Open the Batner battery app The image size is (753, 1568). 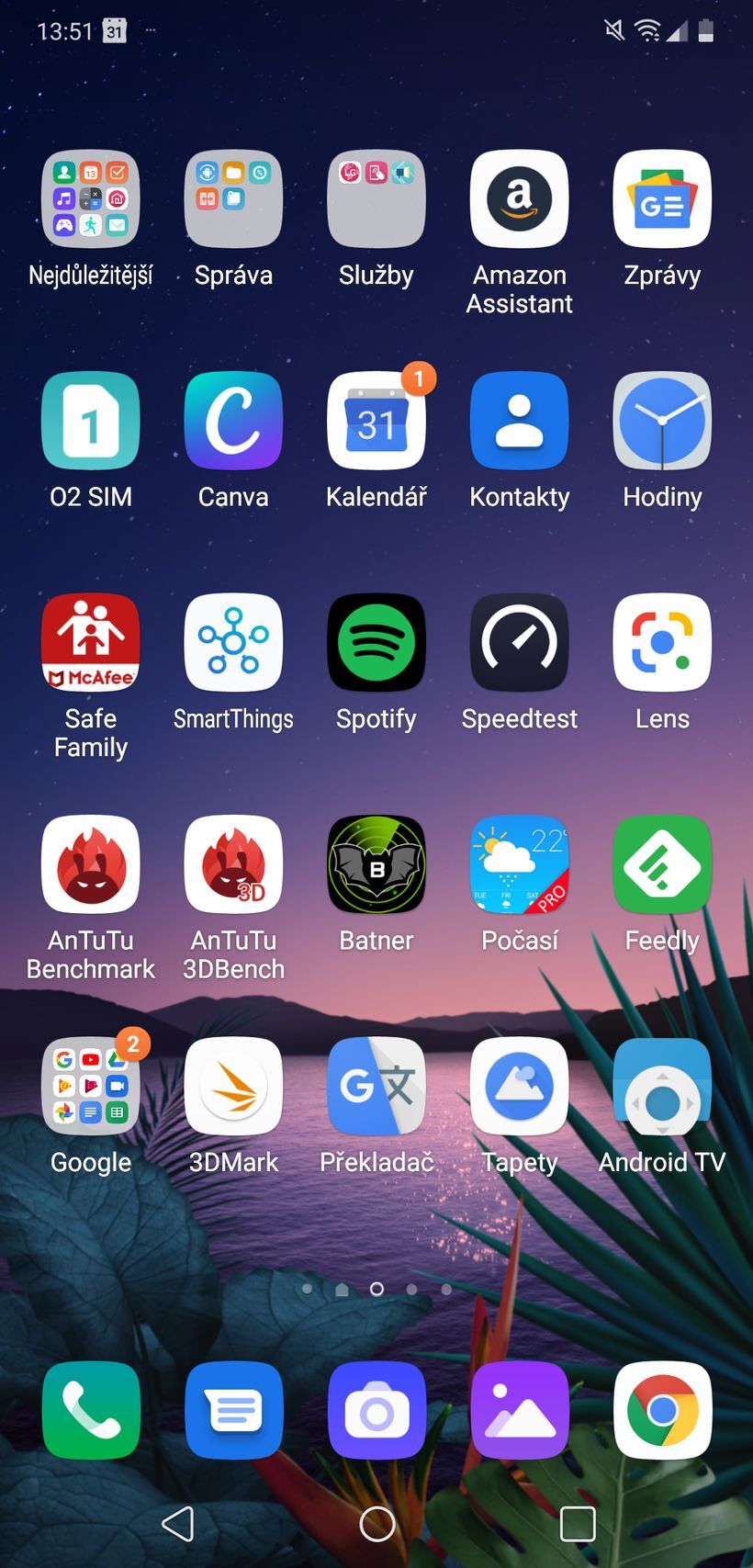[x=376, y=864]
